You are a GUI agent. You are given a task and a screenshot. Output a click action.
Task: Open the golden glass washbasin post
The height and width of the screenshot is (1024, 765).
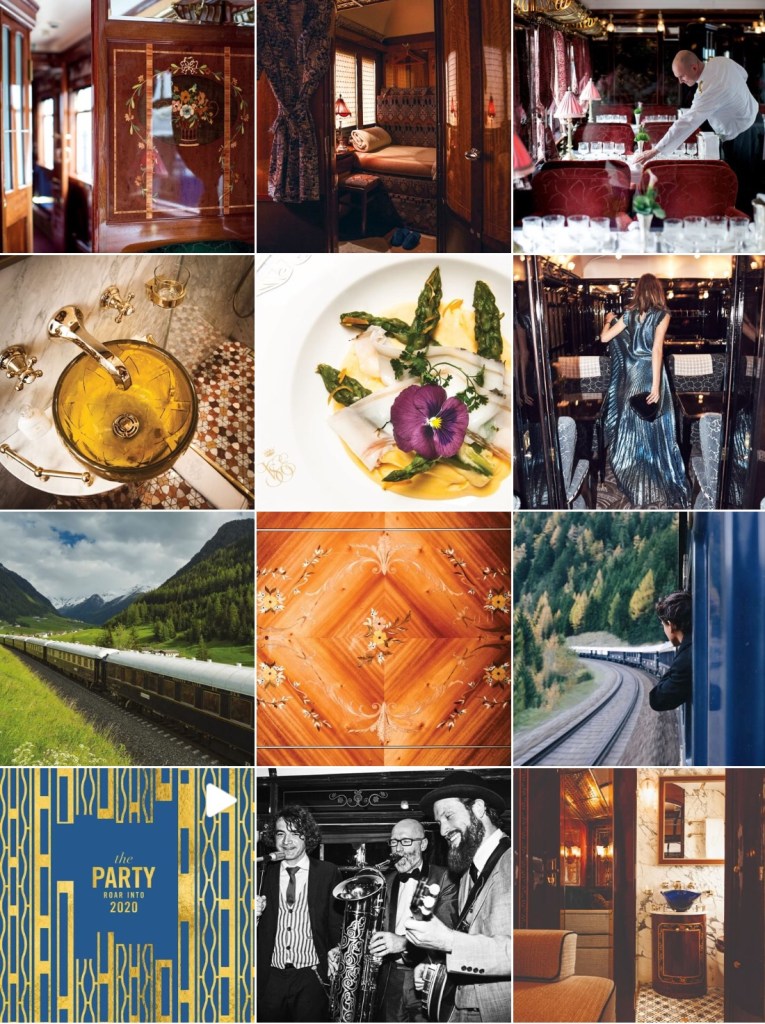(x=127, y=382)
